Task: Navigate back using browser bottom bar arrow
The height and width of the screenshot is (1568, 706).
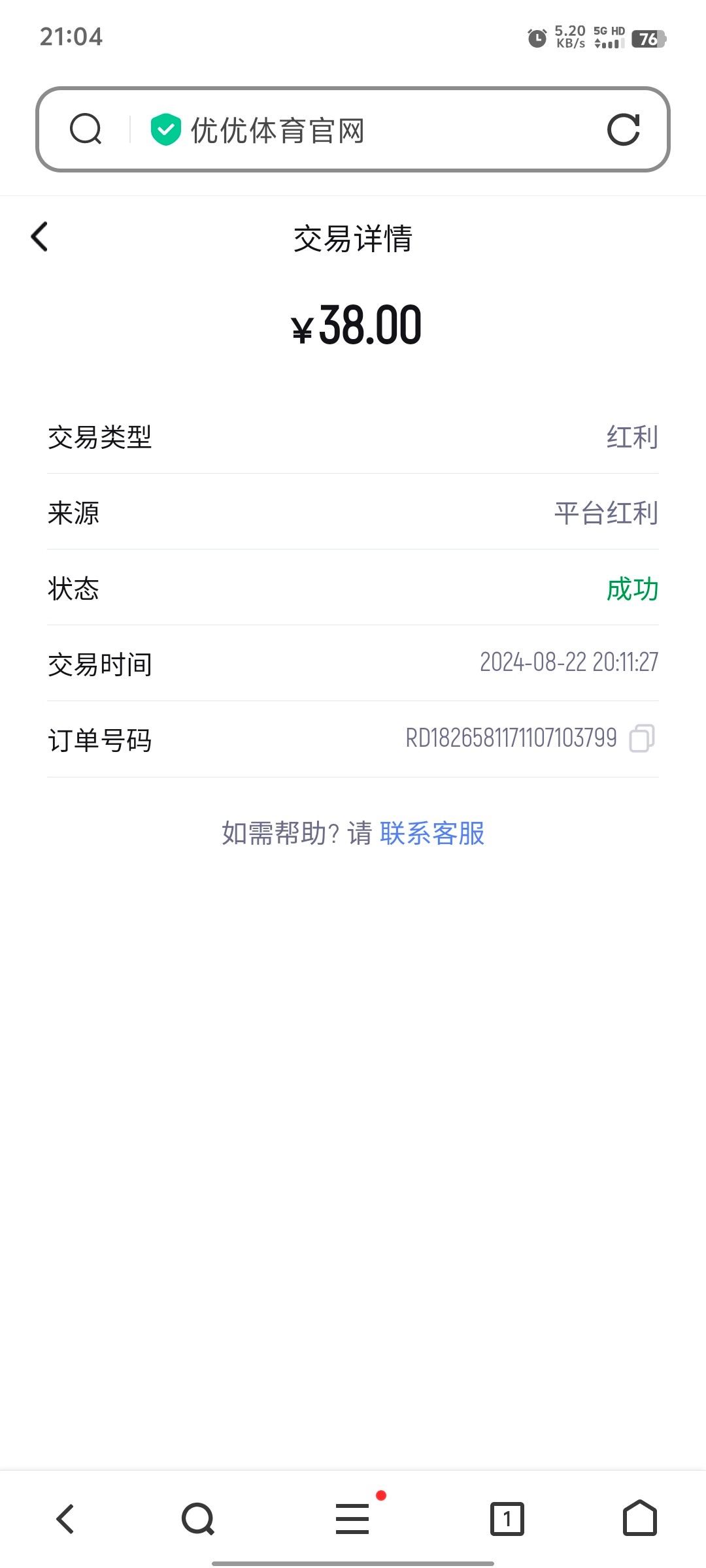Action: (65, 1518)
